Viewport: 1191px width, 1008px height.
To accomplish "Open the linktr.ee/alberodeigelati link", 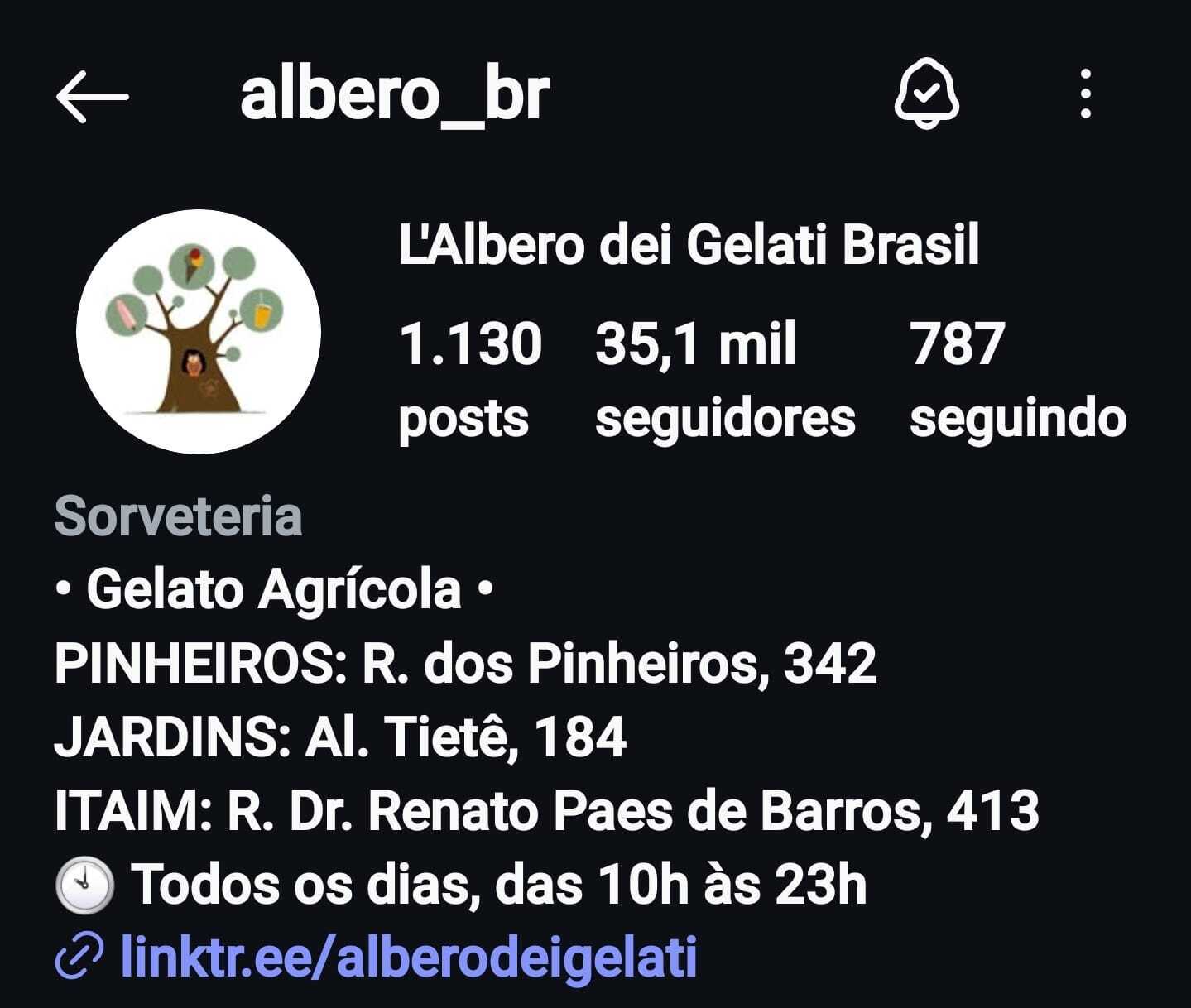I will (408, 958).
